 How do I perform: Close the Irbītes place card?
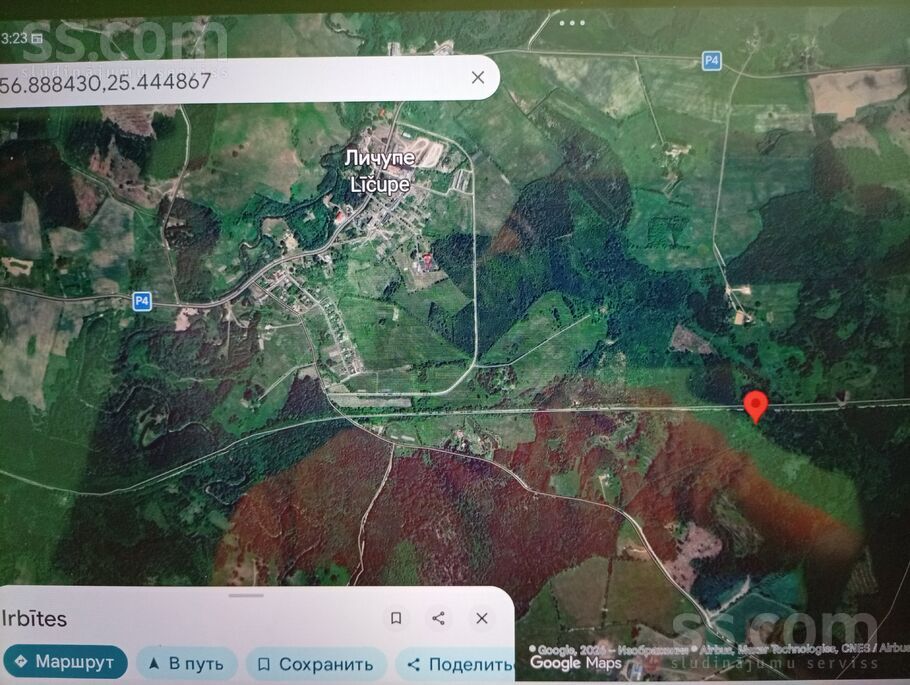(x=481, y=618)
